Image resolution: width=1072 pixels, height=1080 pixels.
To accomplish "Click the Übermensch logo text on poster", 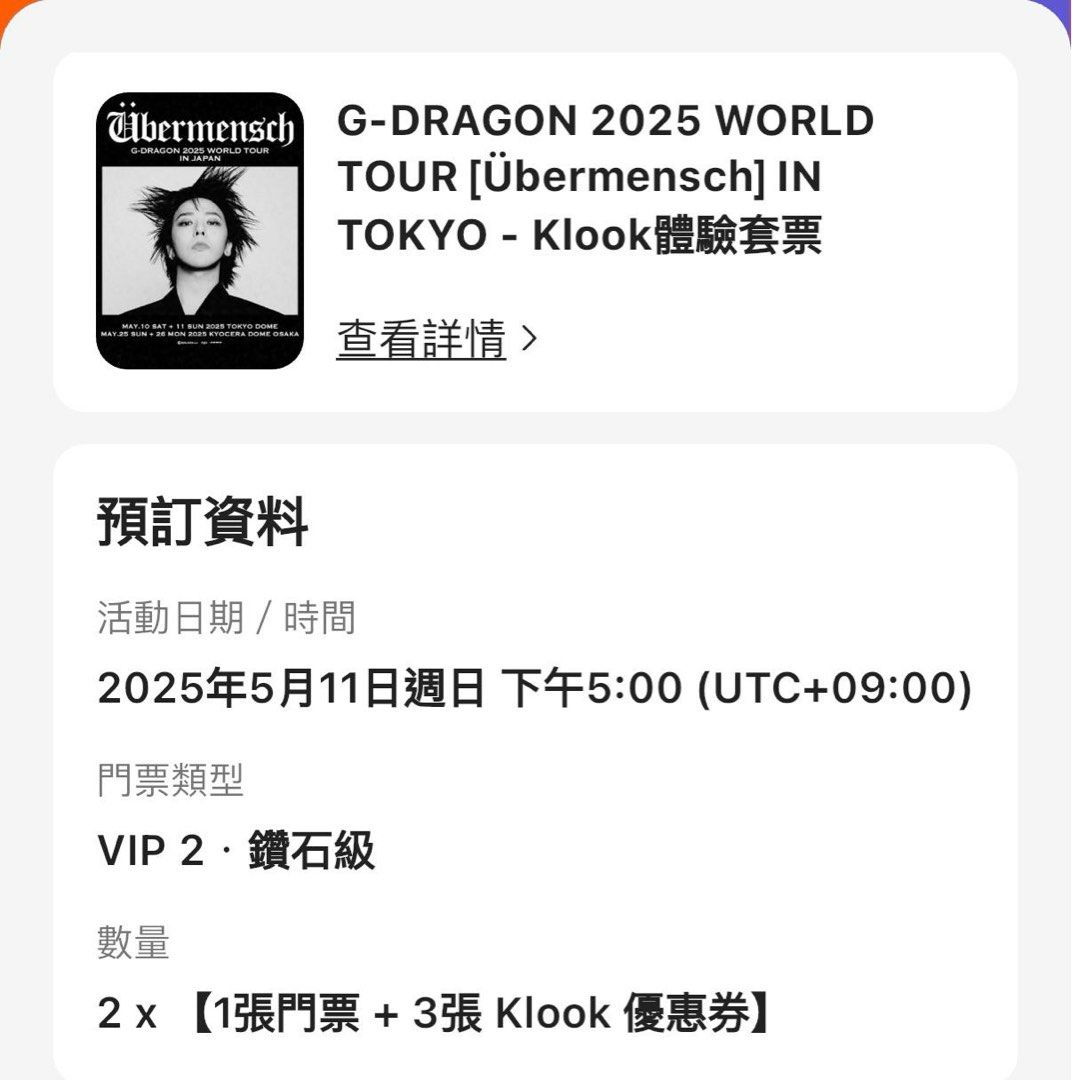I will tap(200, 125).
